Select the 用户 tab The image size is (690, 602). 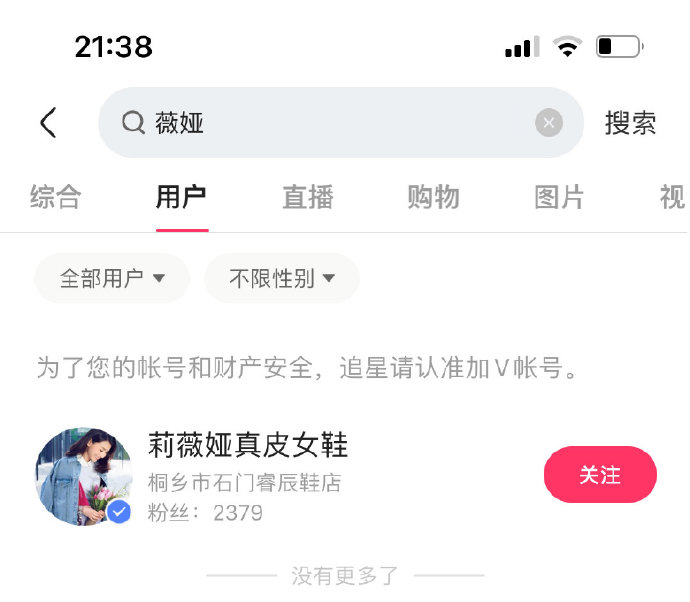pos(182,197)
